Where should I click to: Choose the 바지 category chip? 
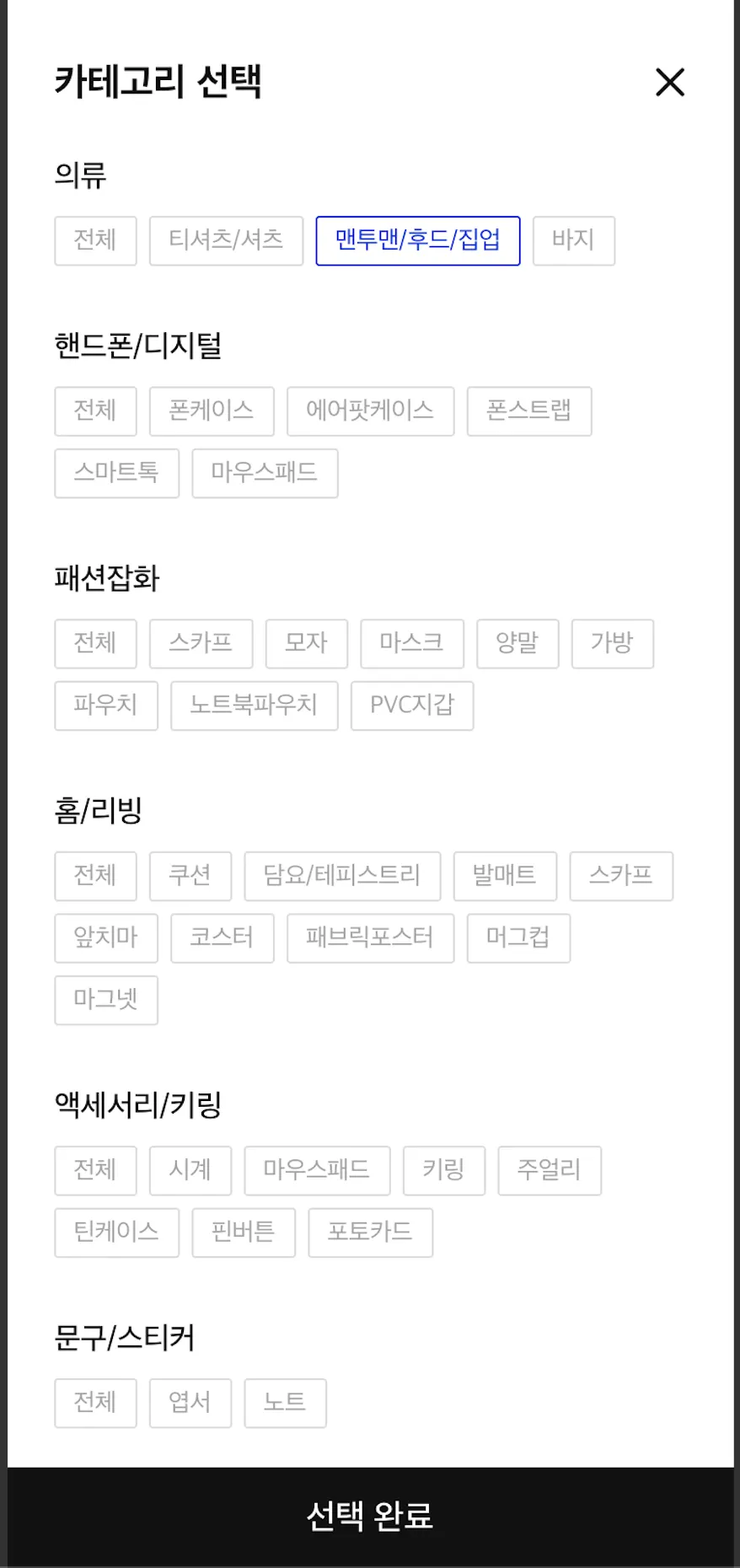(x=573, y=241)
